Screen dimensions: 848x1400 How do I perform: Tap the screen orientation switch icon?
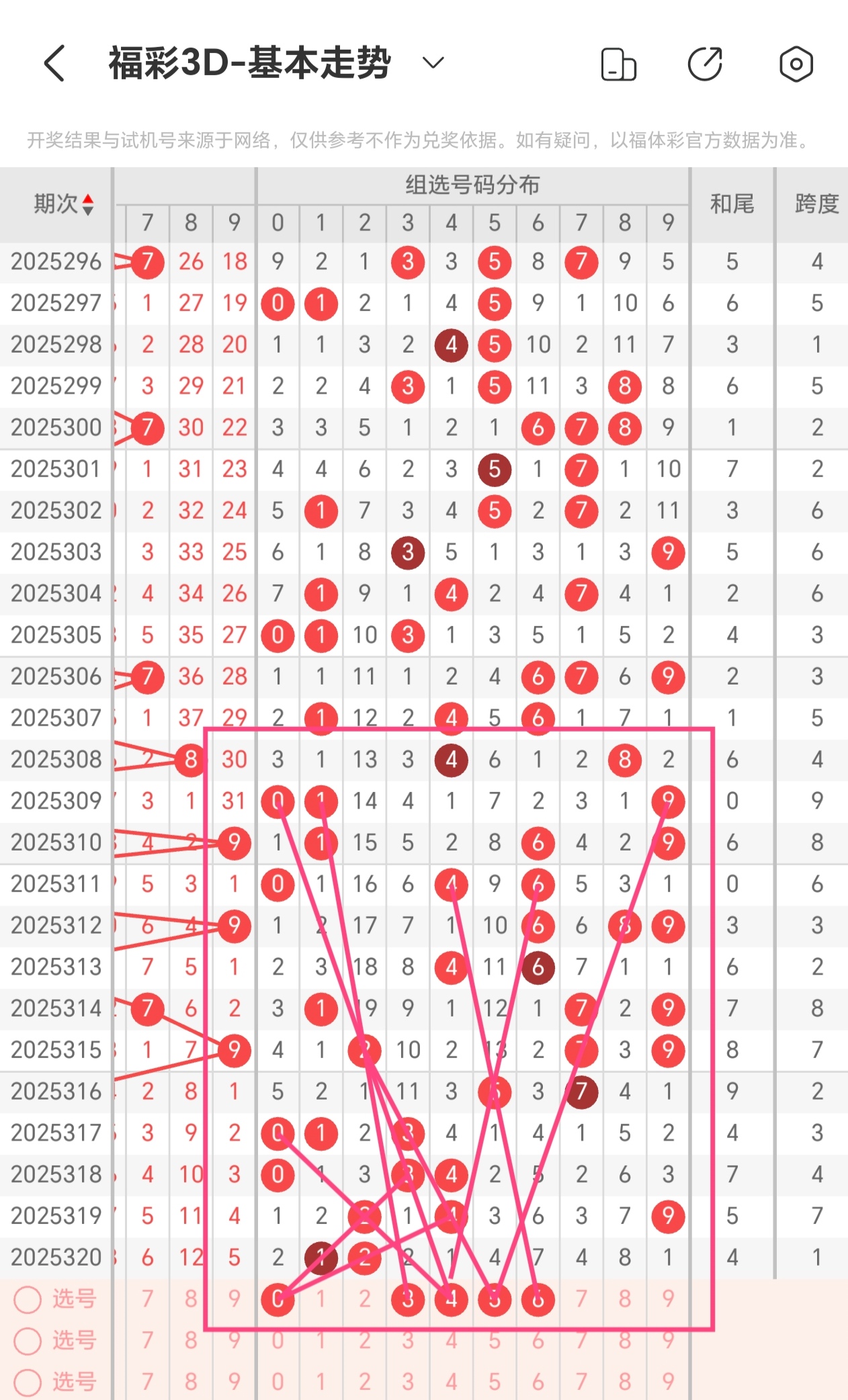tap(618, 64)
